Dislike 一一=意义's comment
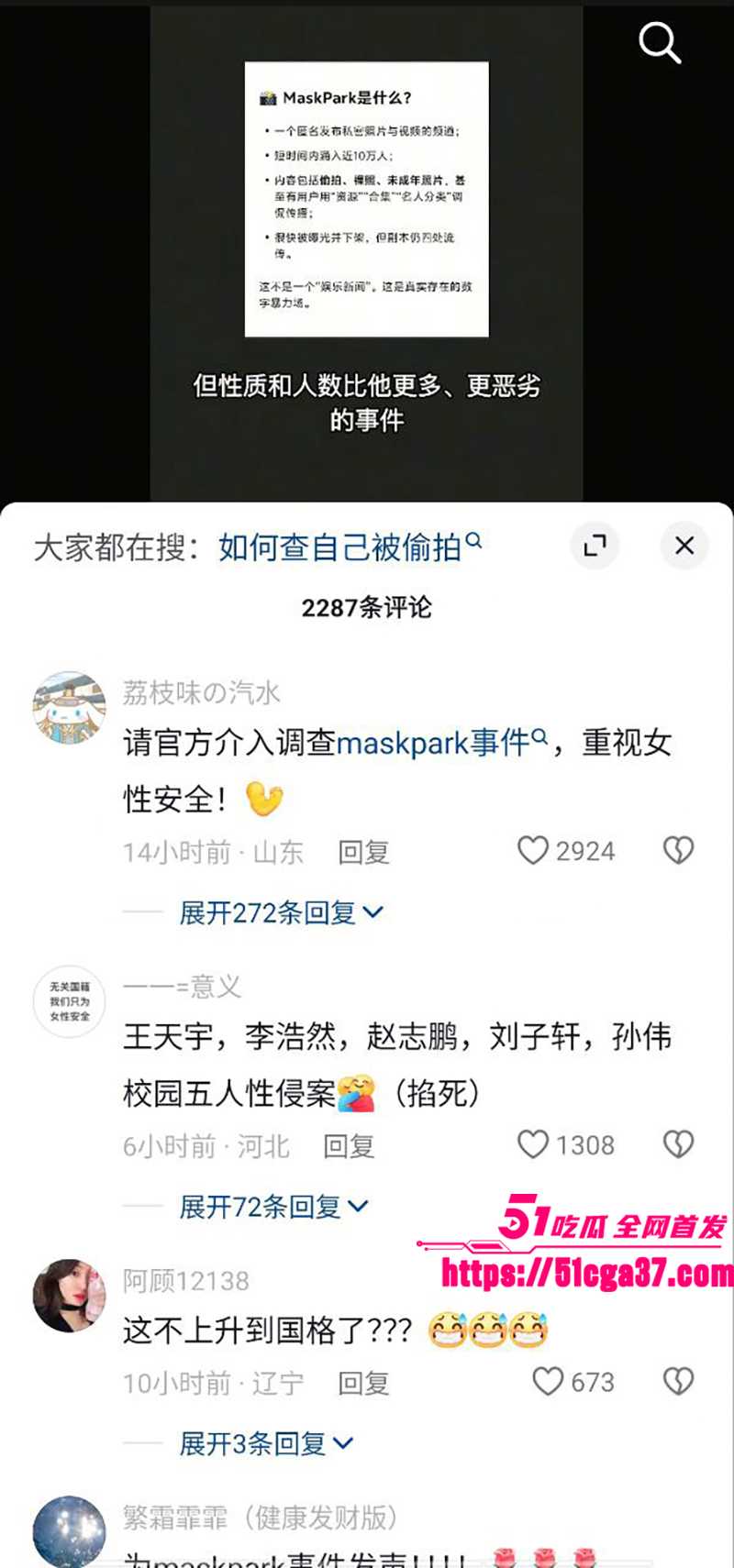734x1568 pixels. (678, 1144)
